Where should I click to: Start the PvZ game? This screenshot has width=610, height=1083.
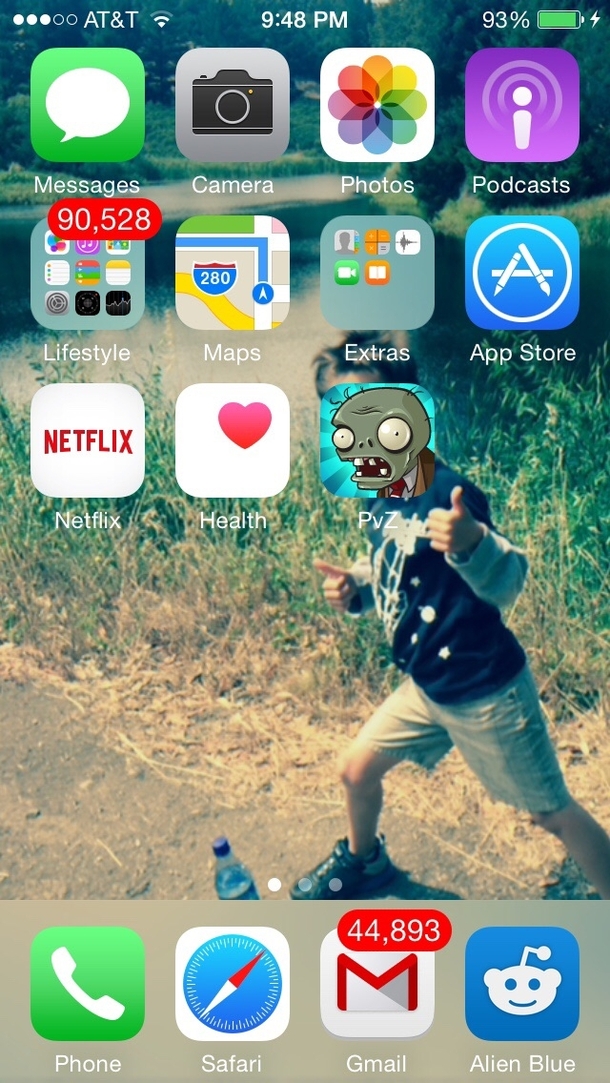pos(377,441)
